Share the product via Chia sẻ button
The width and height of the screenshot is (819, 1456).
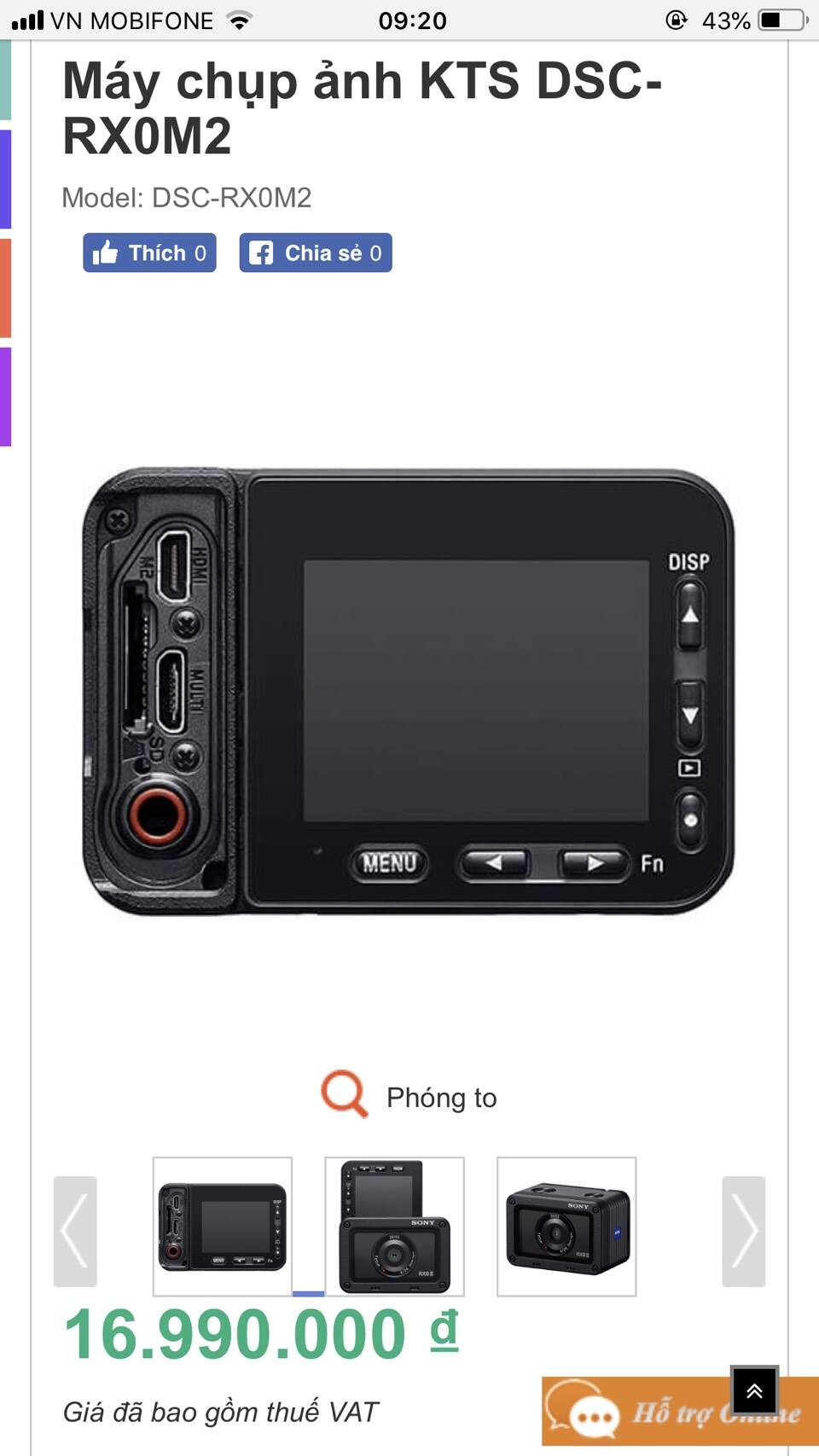coord(315,252)
